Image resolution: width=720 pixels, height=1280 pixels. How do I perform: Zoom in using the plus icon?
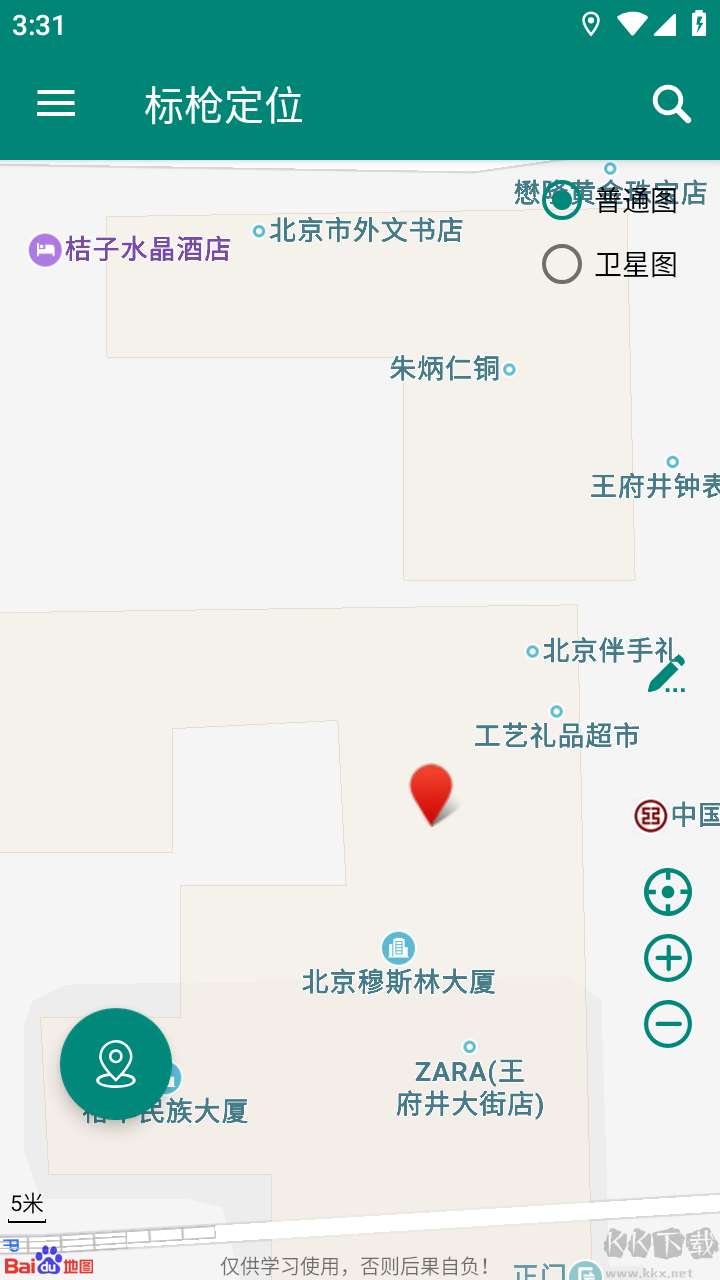pyautogui.click(x=667, y=958)
